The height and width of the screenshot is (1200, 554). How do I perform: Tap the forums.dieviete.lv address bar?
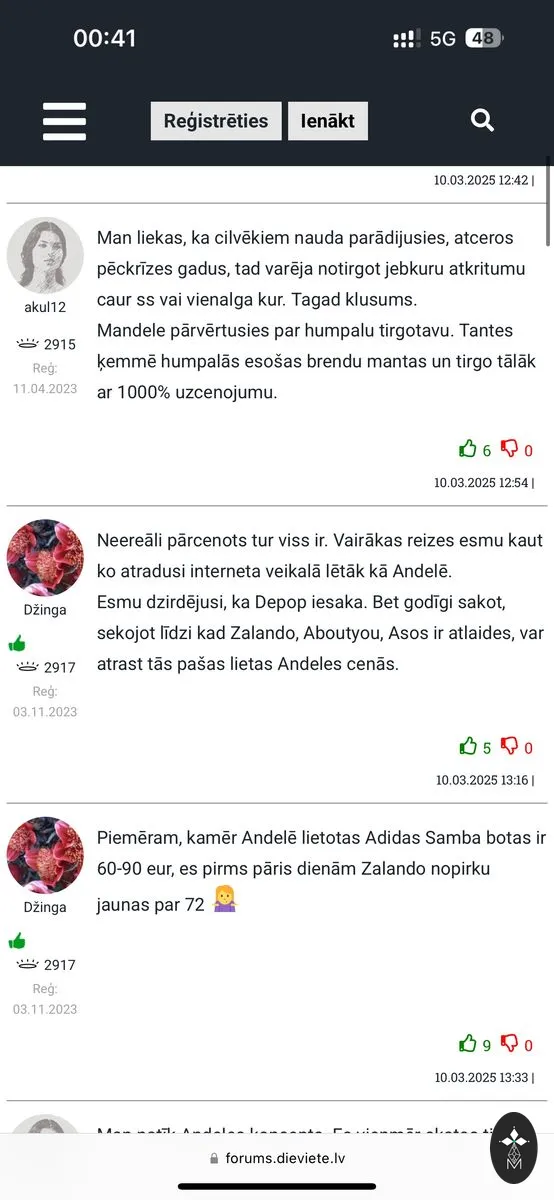[x=277, y=1159]
